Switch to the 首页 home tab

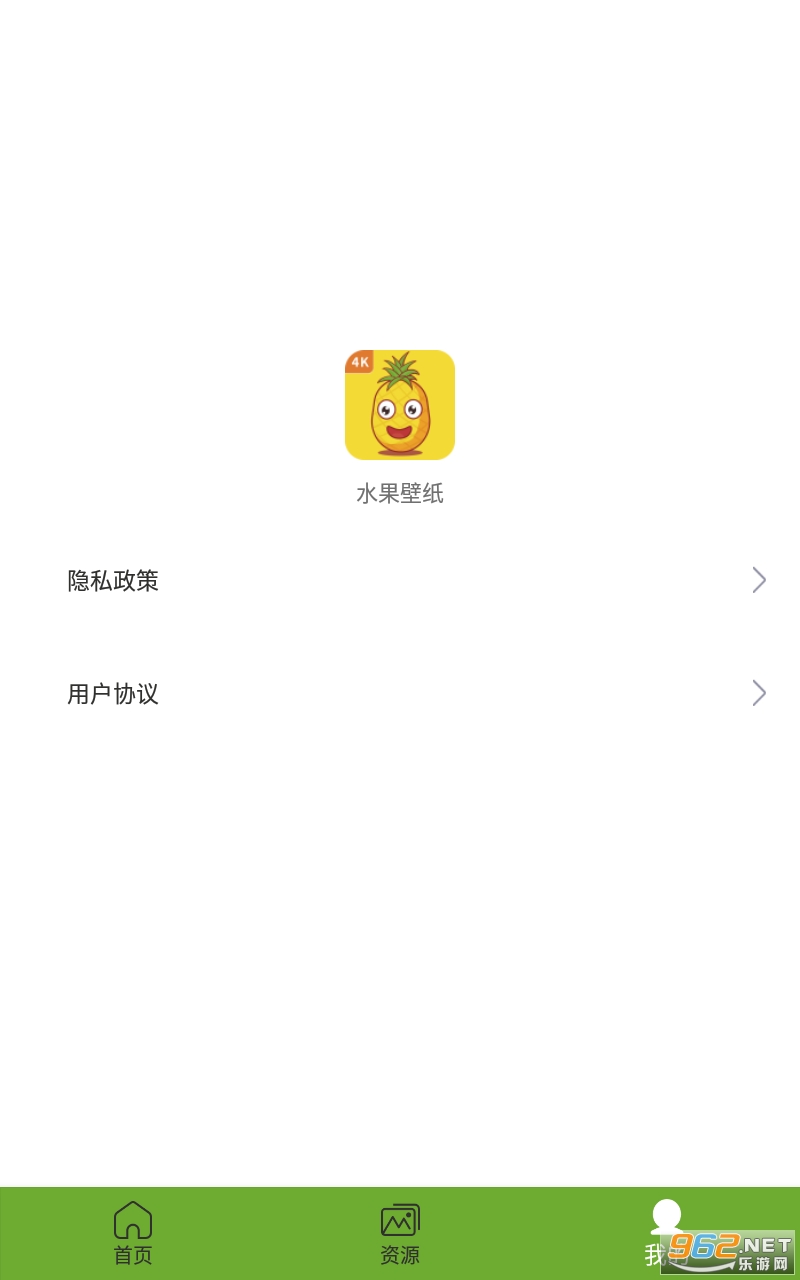[133, 1234]
